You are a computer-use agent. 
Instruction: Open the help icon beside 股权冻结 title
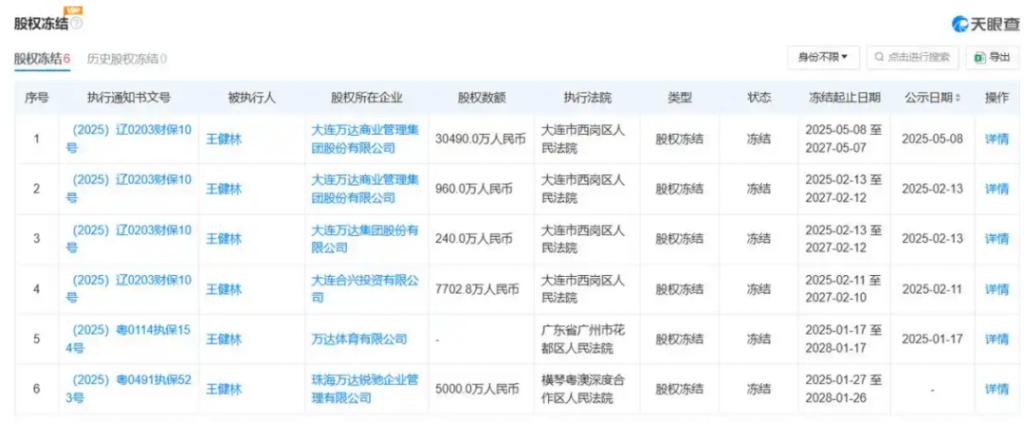(76, 22)
